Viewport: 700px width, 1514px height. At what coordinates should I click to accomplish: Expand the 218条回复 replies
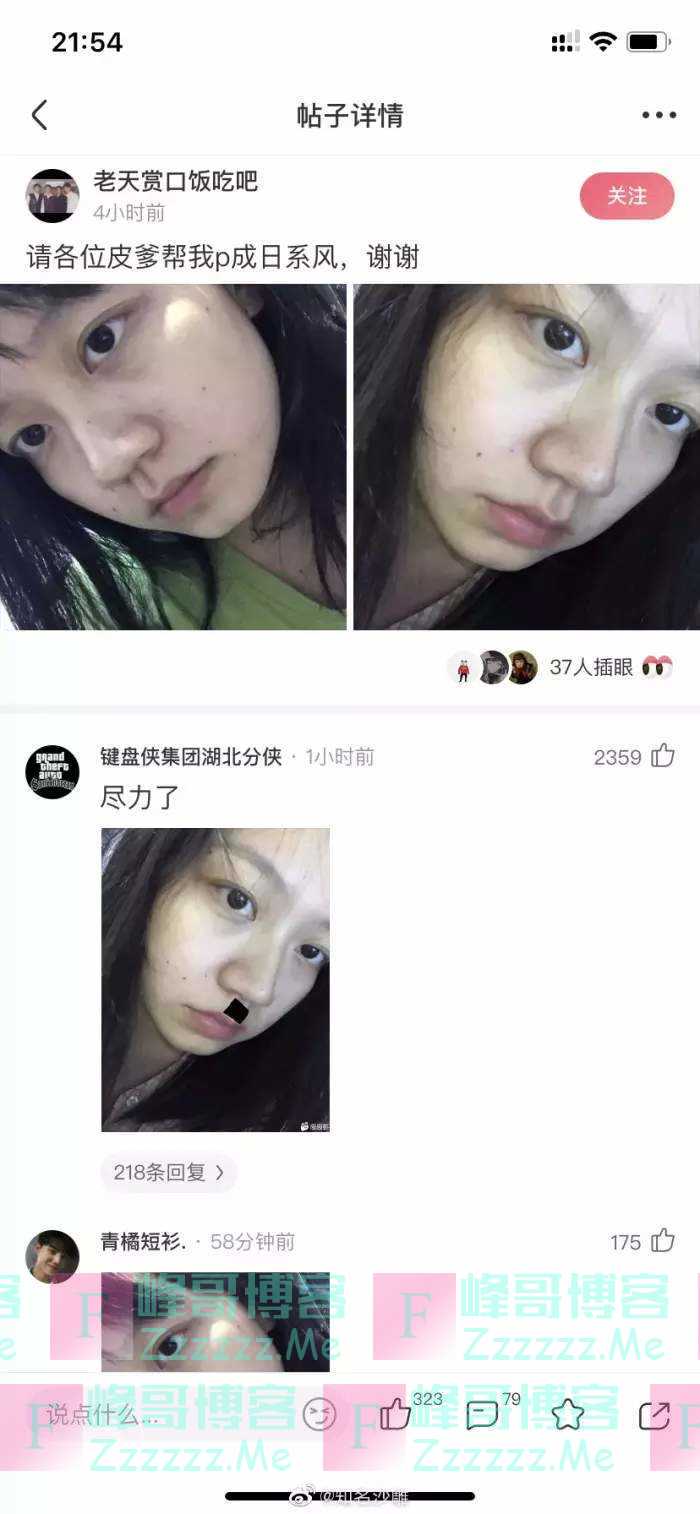click(168, 1172)
